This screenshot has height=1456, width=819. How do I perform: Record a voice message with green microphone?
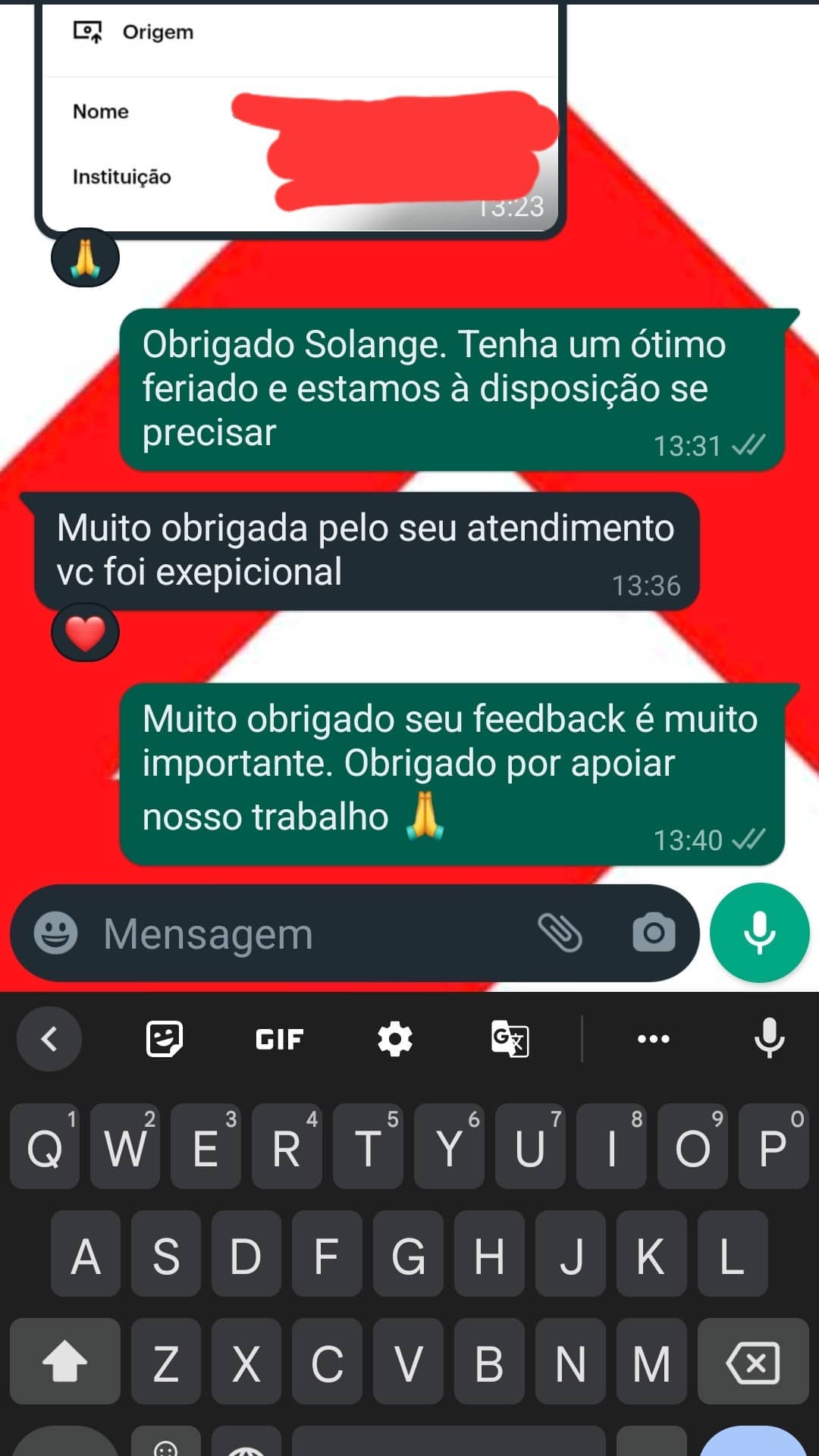point(759,933)
